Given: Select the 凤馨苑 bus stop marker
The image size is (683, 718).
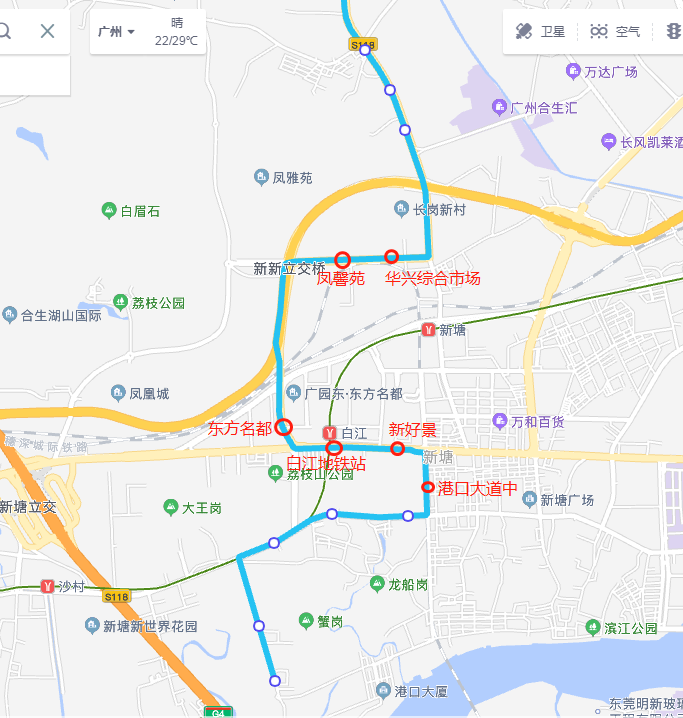Looking at the screenshot, I should [x=342, y=259].
